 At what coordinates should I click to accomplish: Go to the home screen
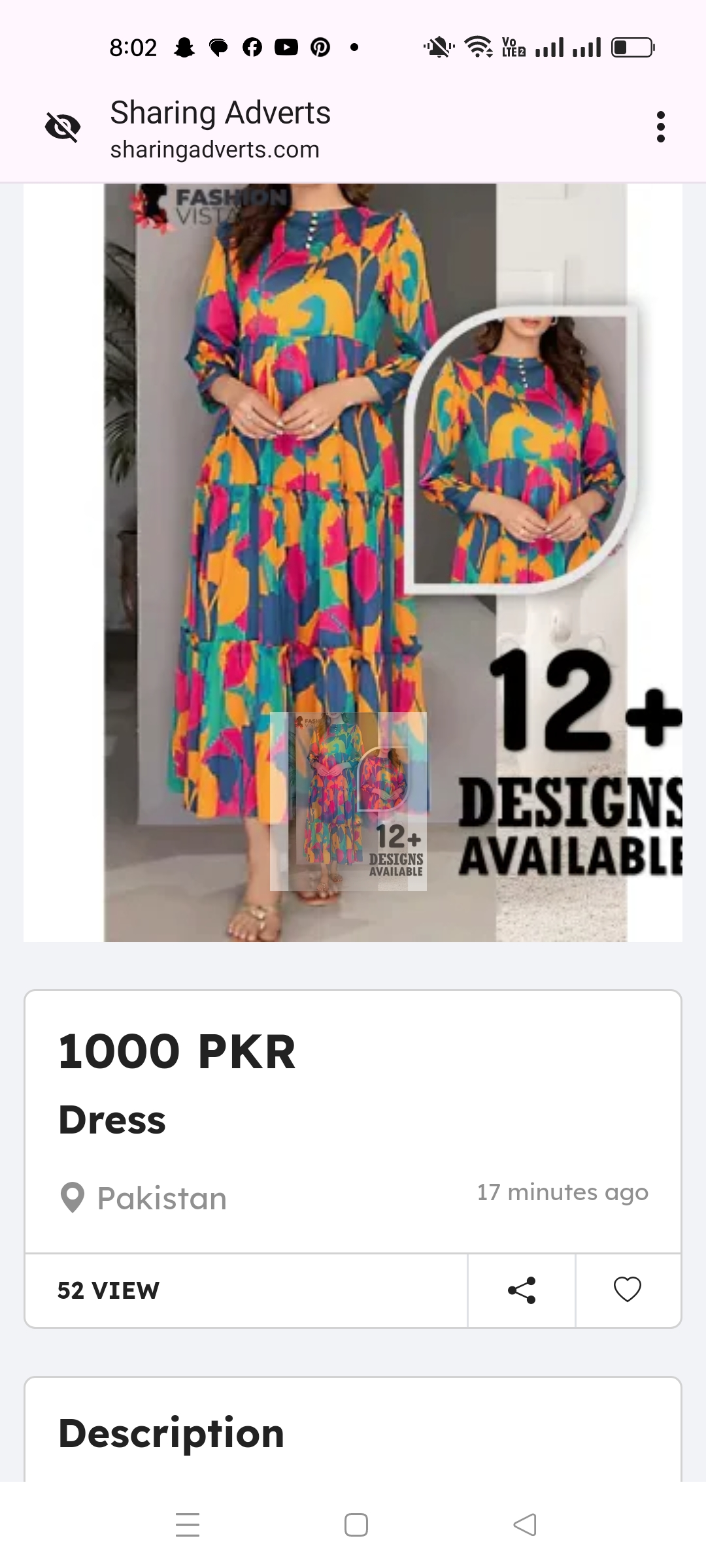click(356, 1524)
